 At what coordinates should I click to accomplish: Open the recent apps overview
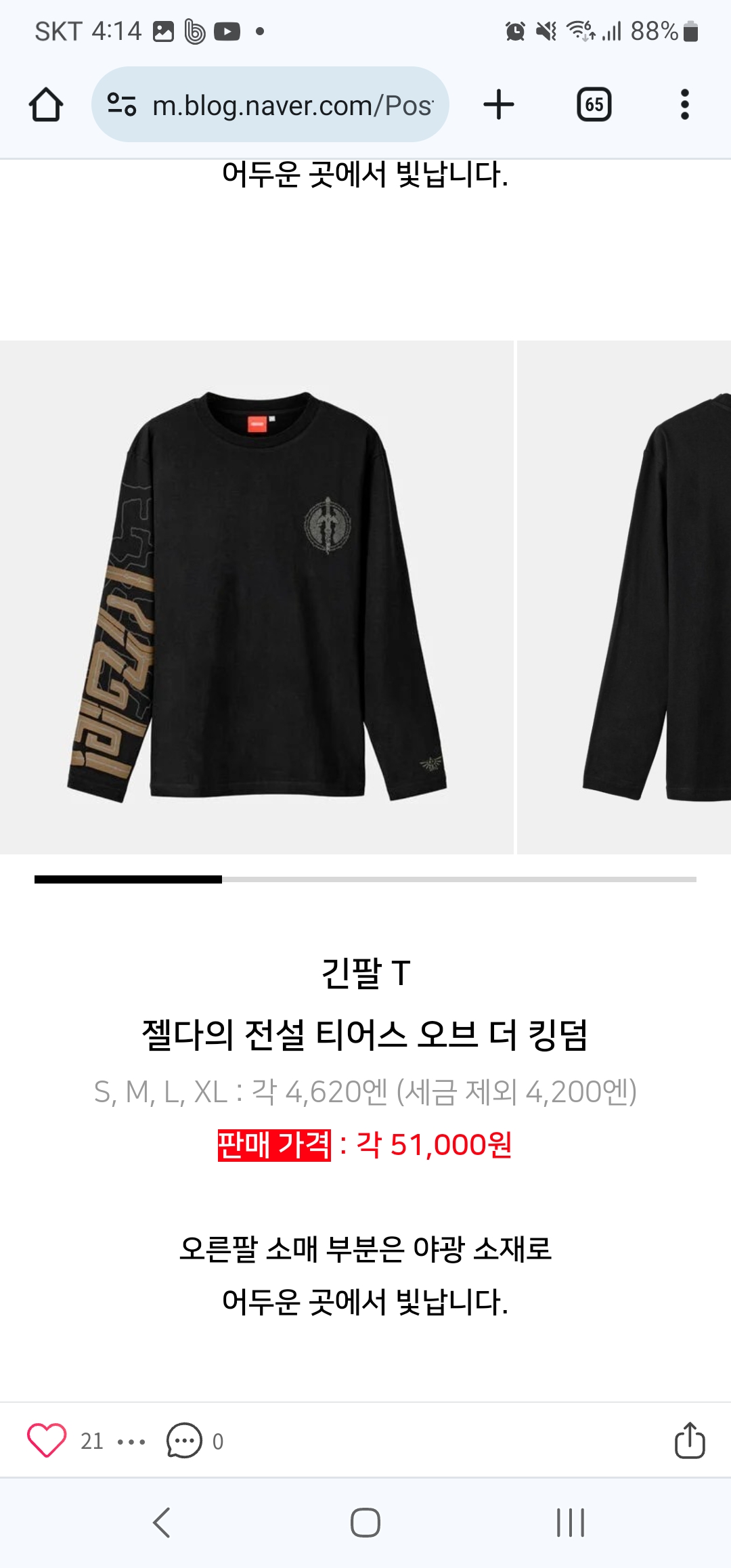click(x=570, y=1523)
